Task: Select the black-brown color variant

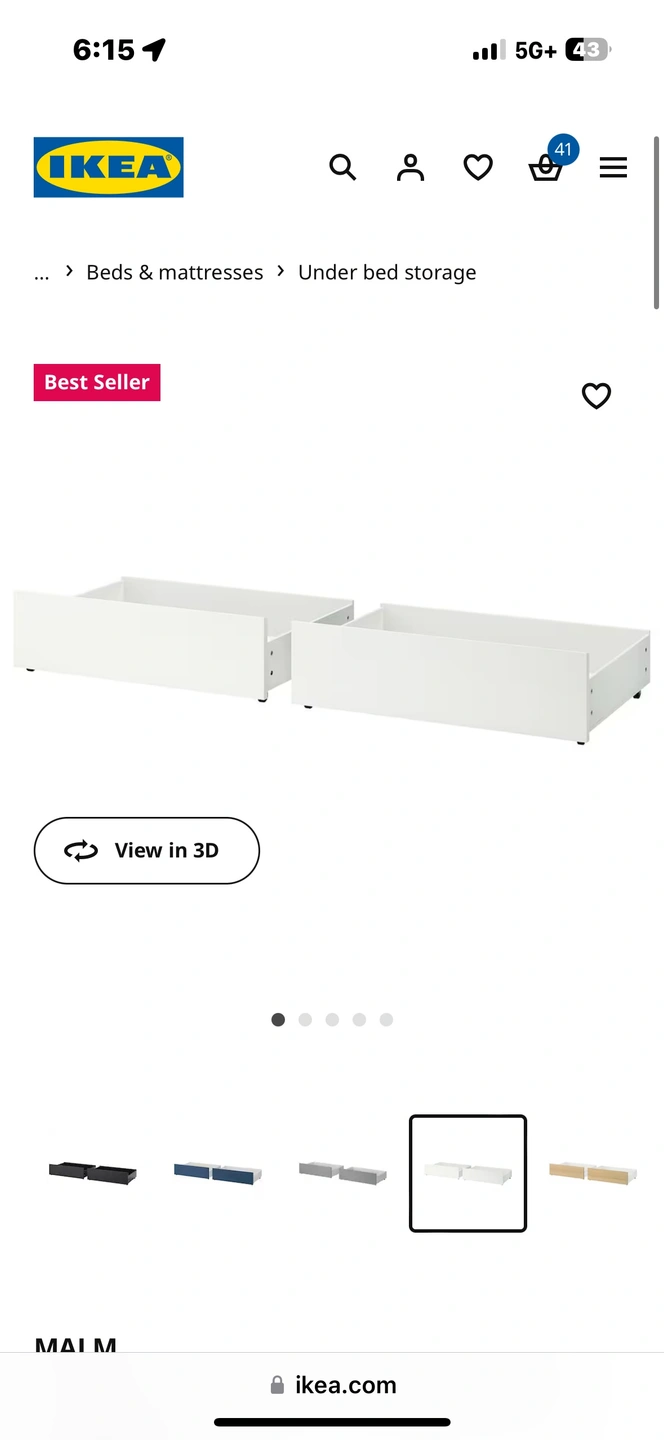Action: [93, 1172]
